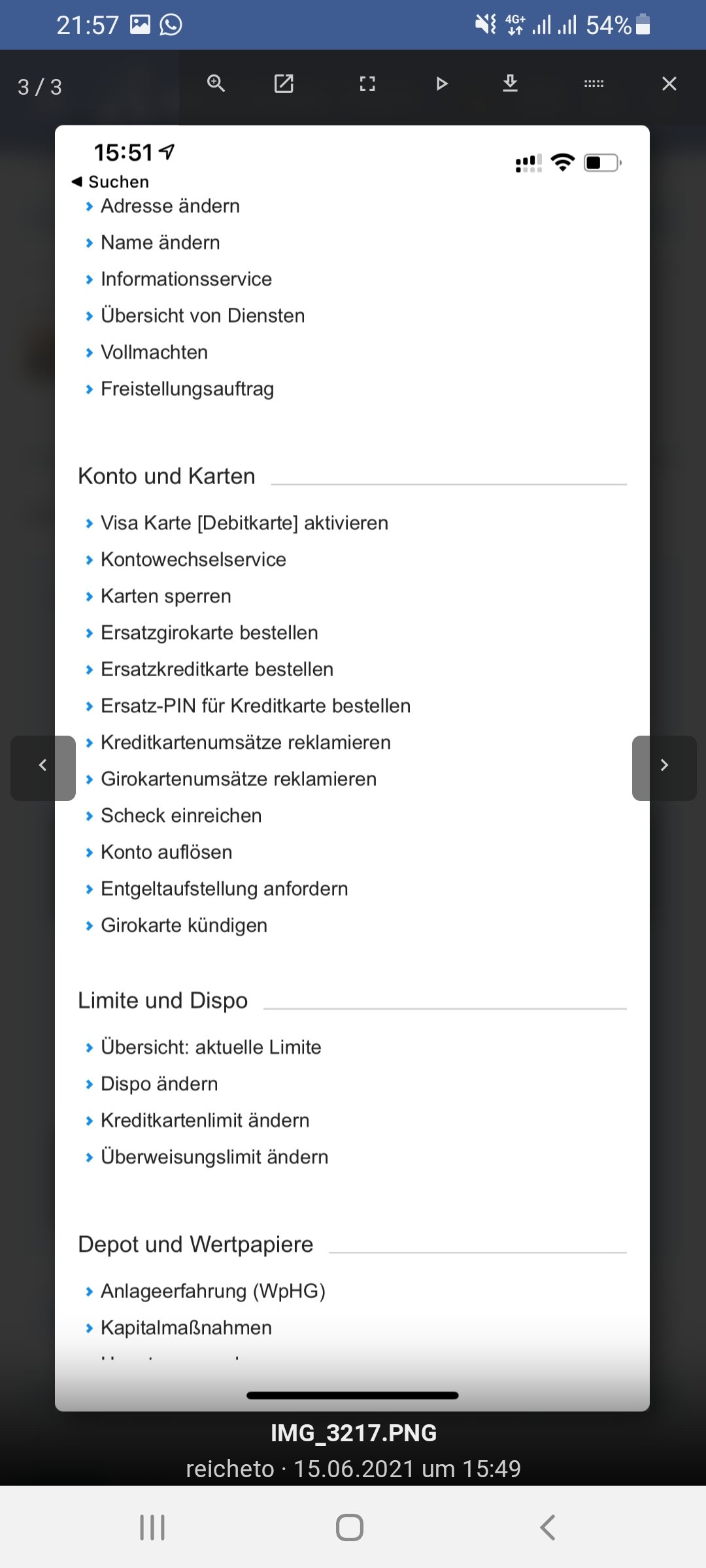Zoom into the image with the magnifier
706x1568 pixels.
click(216, 84)
